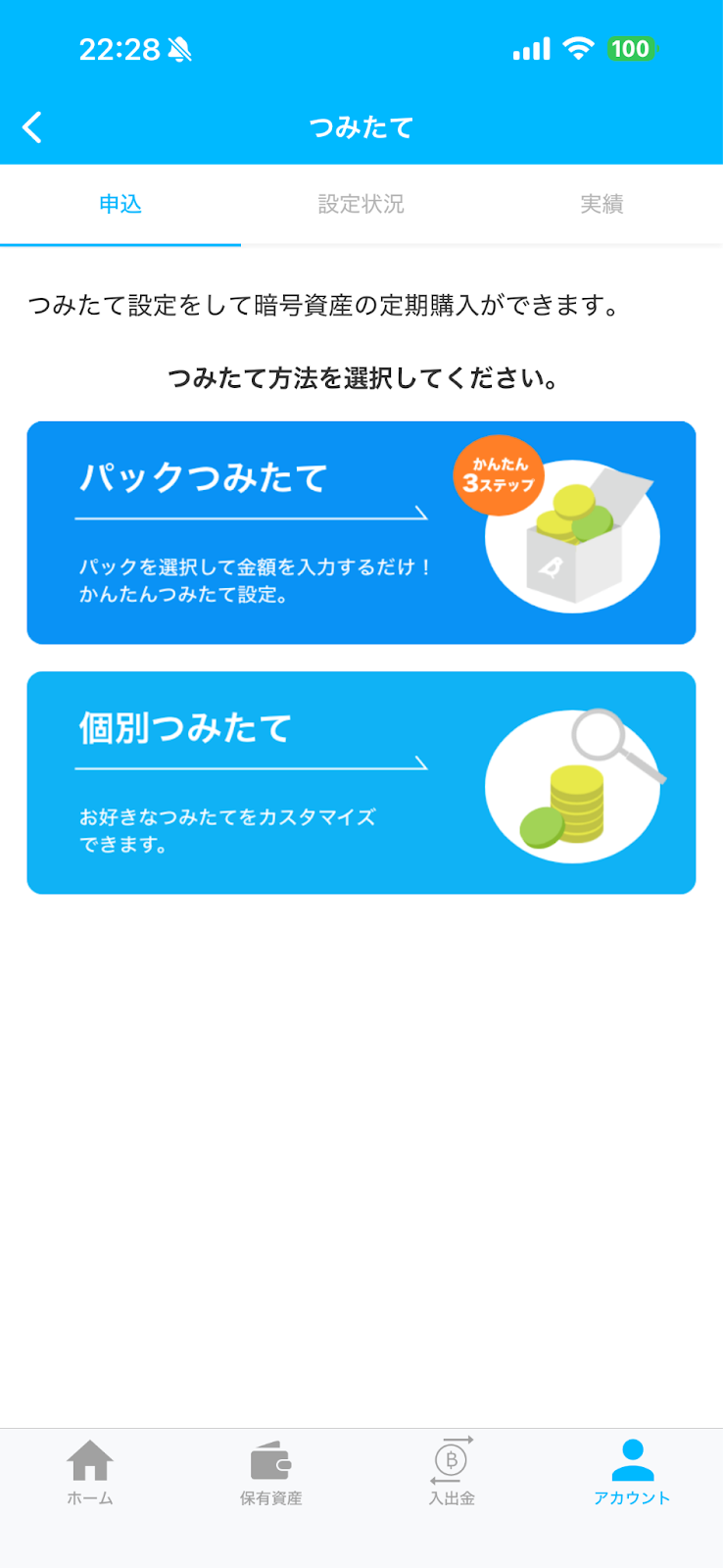Go back using the header arrow
This screenshot has width=723, height=1568.
(33, 127)
